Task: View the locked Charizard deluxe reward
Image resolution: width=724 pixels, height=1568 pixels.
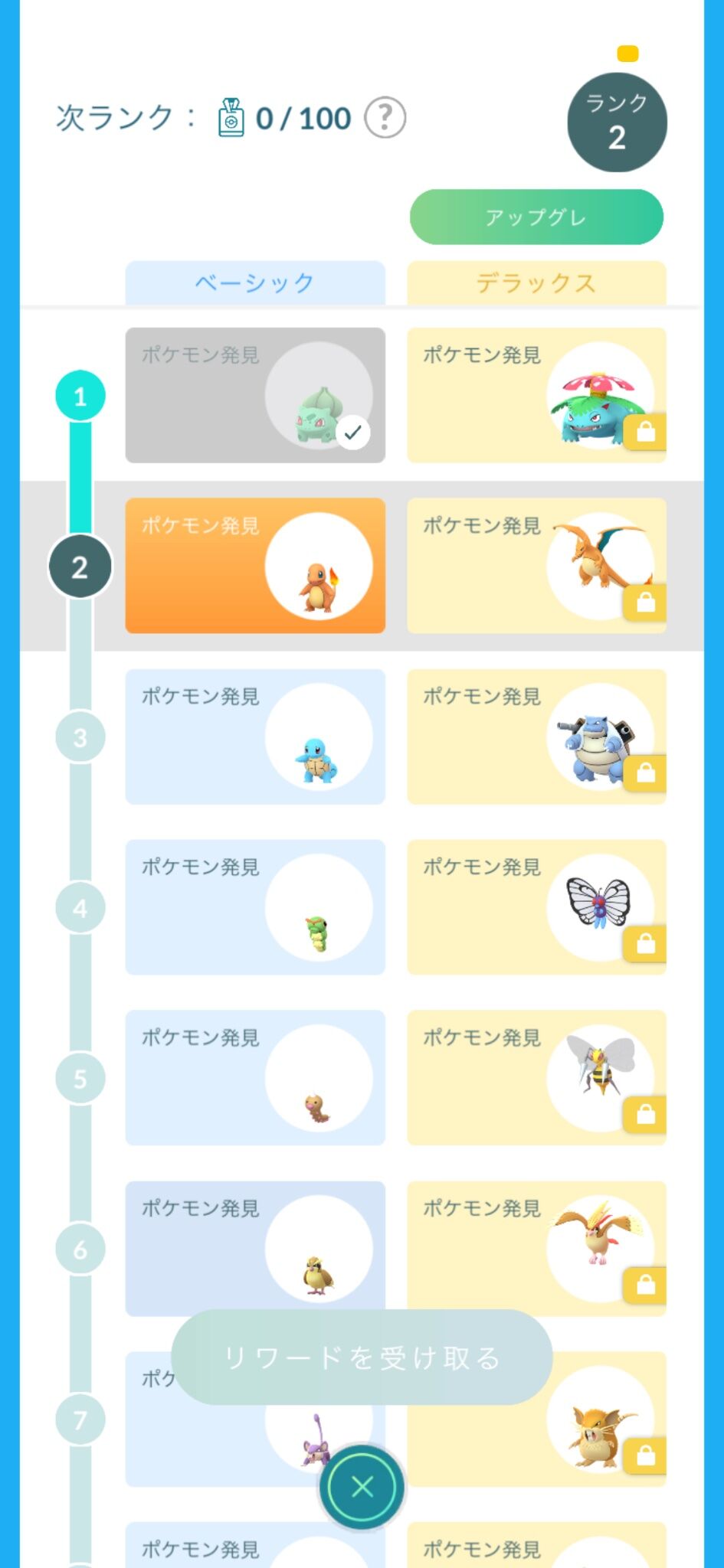Action: 536,566
